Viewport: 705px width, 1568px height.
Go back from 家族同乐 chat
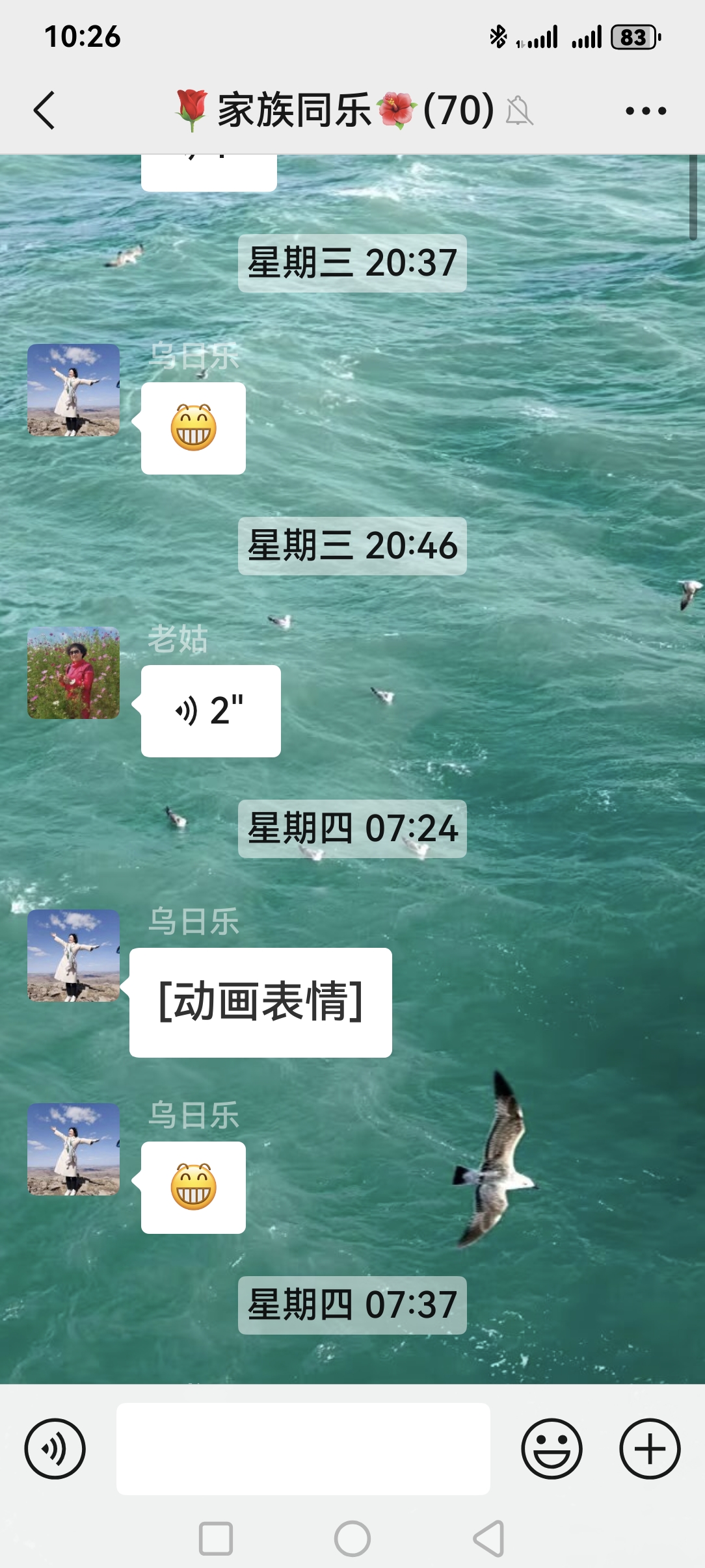[x=44, y=111]
